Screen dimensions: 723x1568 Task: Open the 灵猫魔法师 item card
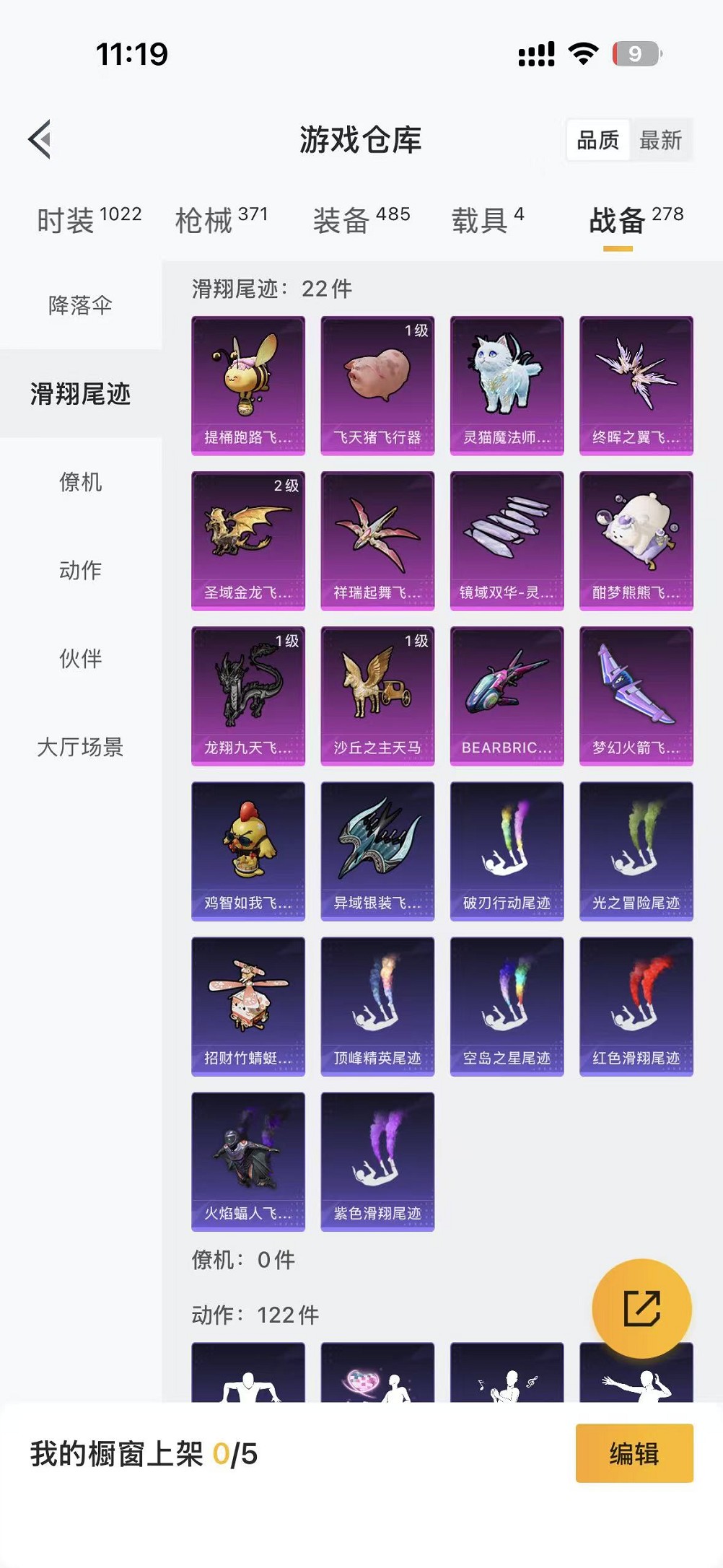507,385
